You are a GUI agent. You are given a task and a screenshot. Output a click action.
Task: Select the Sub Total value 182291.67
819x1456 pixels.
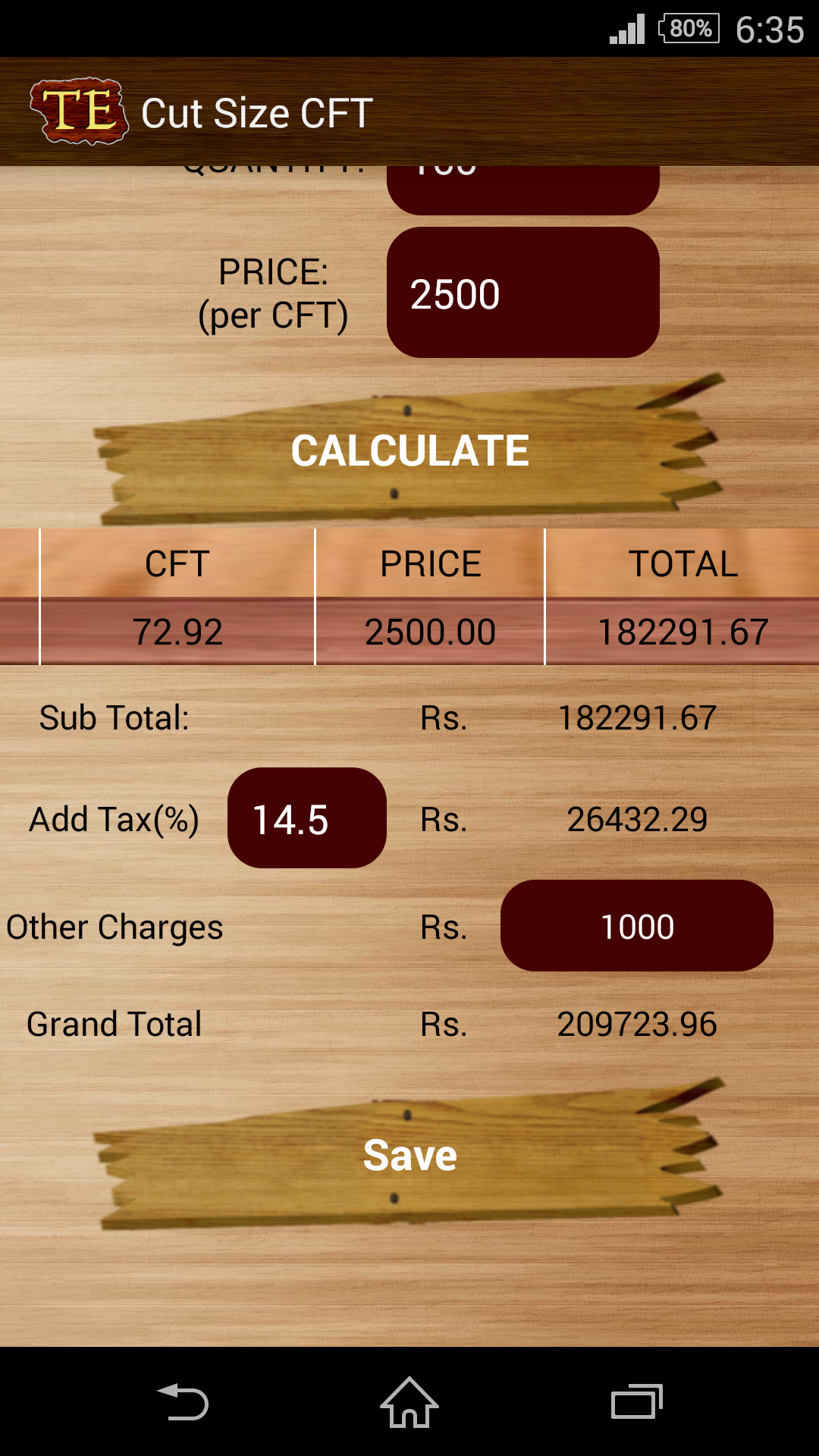pyautogui.click(x=637, y=717)
